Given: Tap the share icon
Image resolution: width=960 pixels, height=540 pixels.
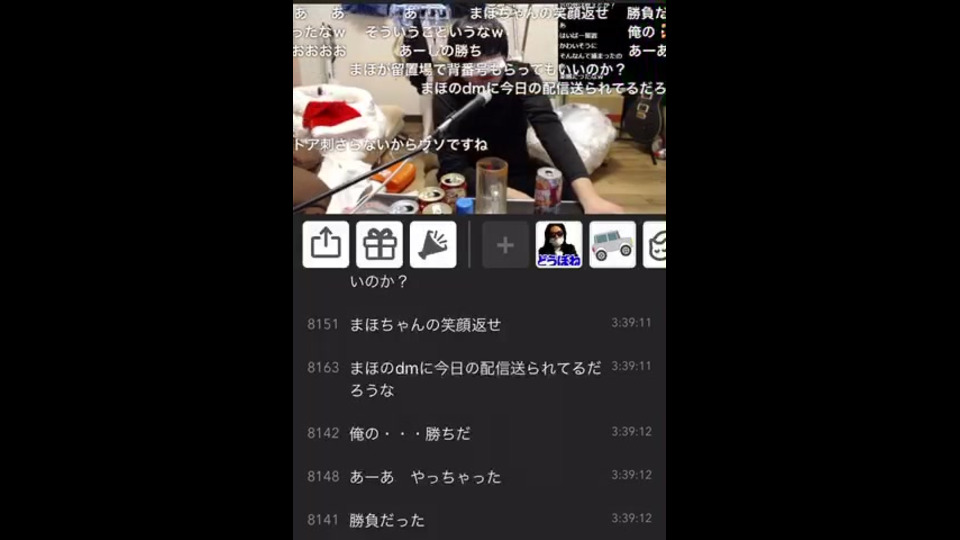Looking at the screenshot, I should pos(326,245).
